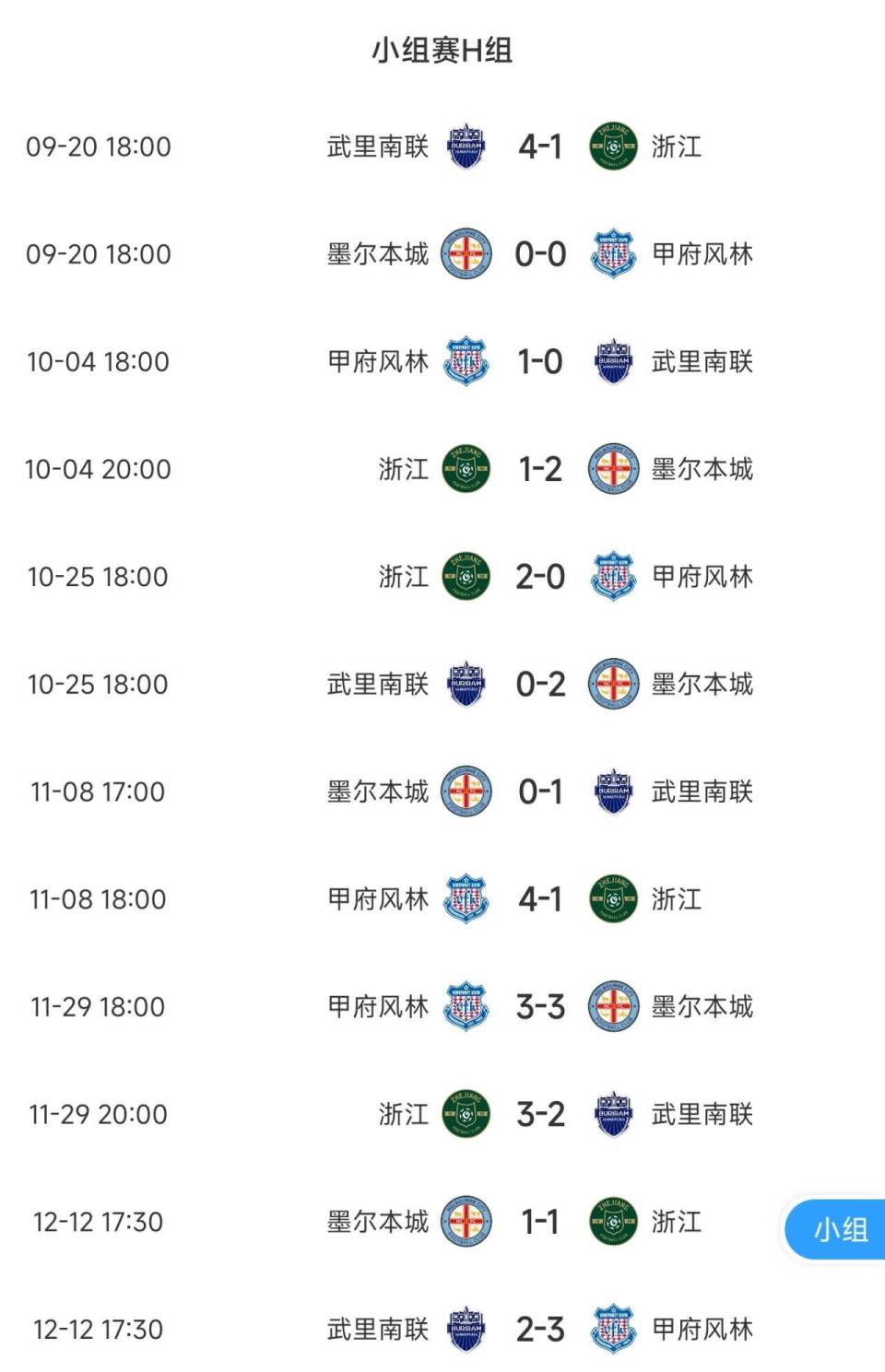Tap the floating 小组 button
885x1372 pixels.
[839, 1229]
